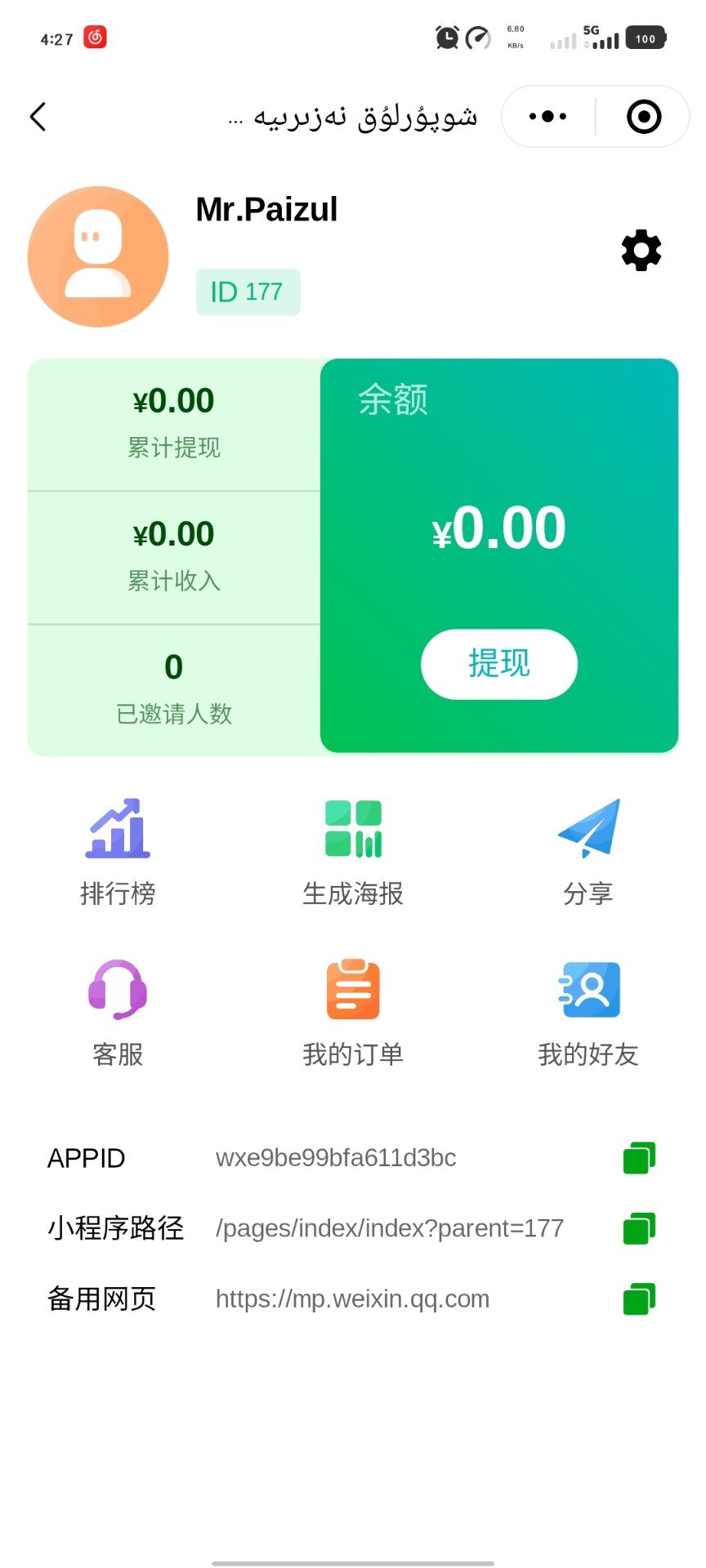Image resolution: width=706 pixels, height=1568 pixels.
Task: Copy the 小程序路径 path
Action: (639, 1228)
